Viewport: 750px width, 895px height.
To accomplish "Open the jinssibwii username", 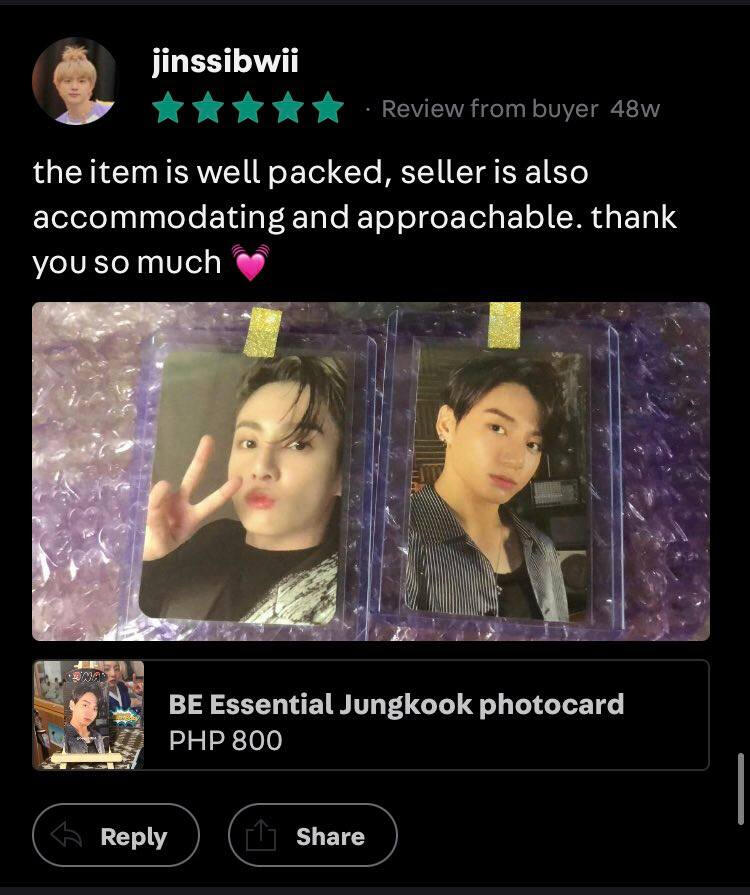I will [x=225, y=62].
